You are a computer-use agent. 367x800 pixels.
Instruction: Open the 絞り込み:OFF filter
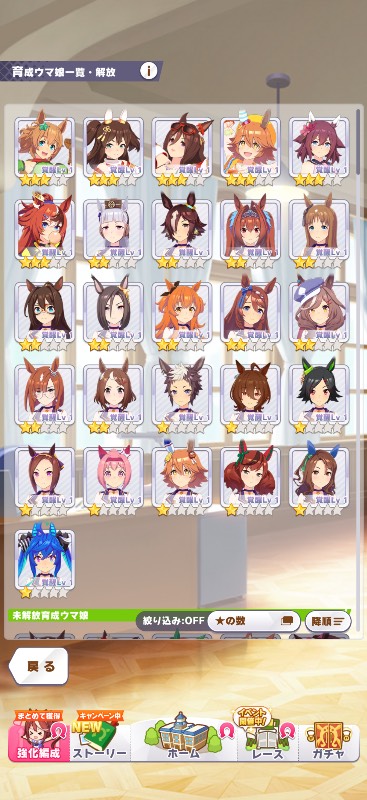point(173,621)
